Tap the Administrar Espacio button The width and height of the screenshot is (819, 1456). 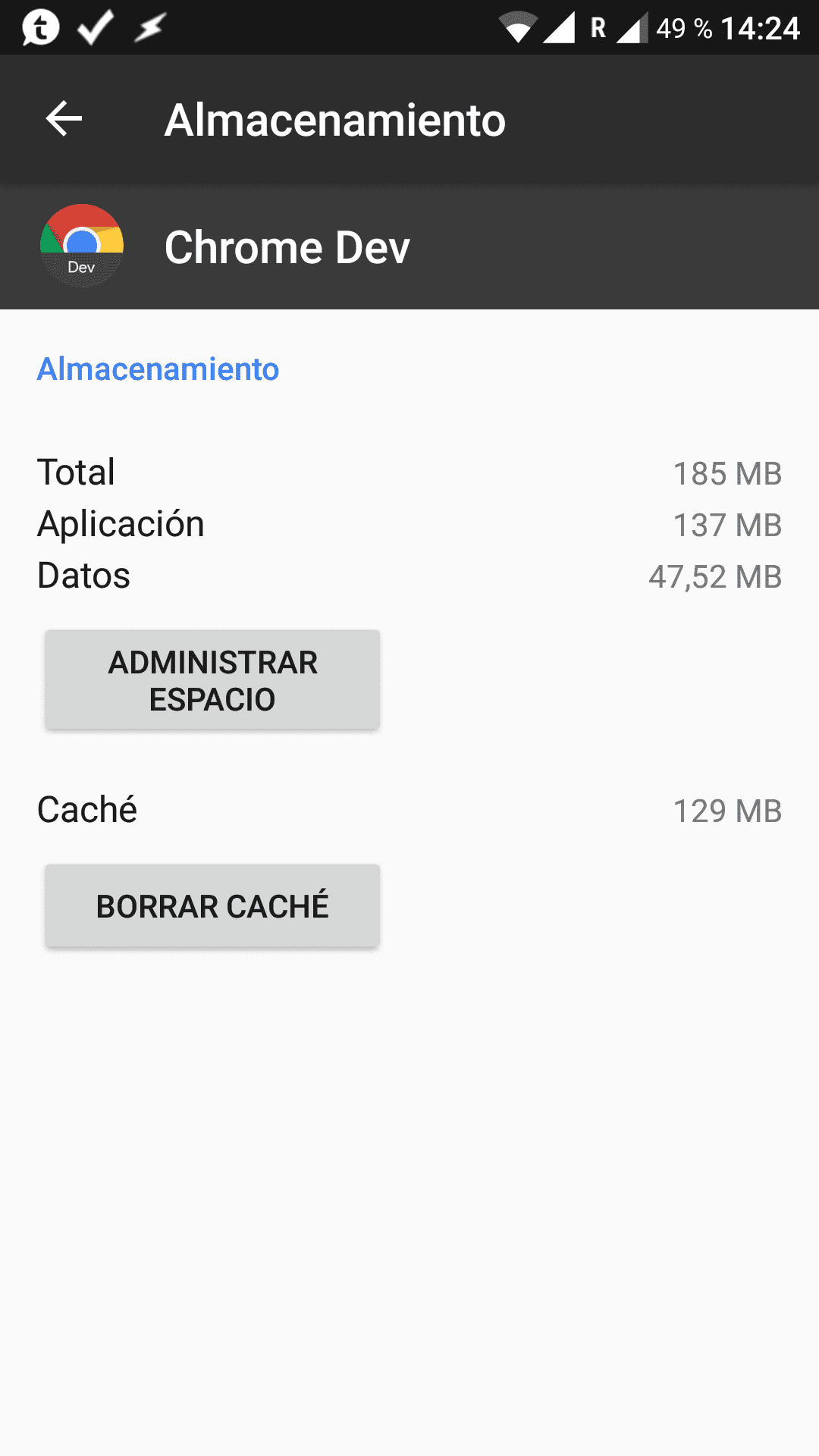pos(212,680)
